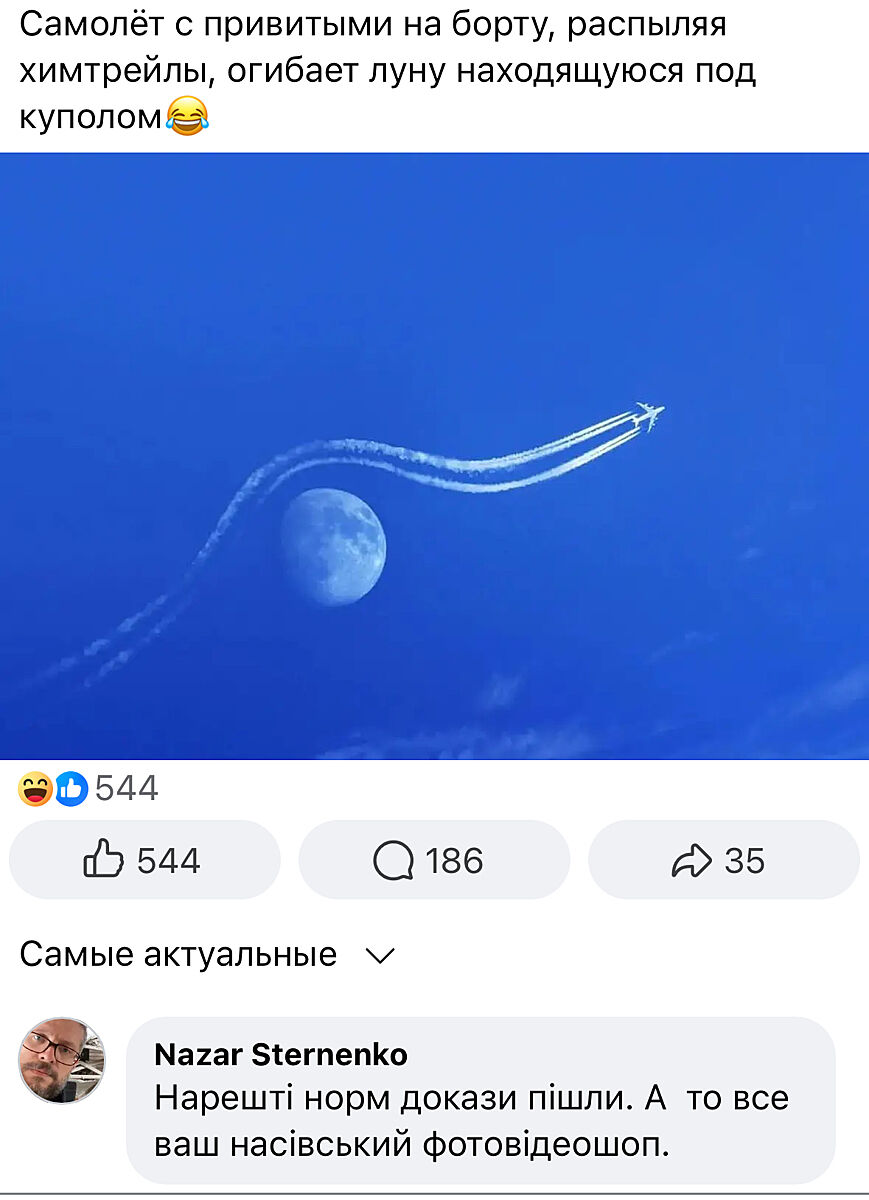869x1200 pixels.
Task: View who reacted to the post
Action: [x=88, y=789]
